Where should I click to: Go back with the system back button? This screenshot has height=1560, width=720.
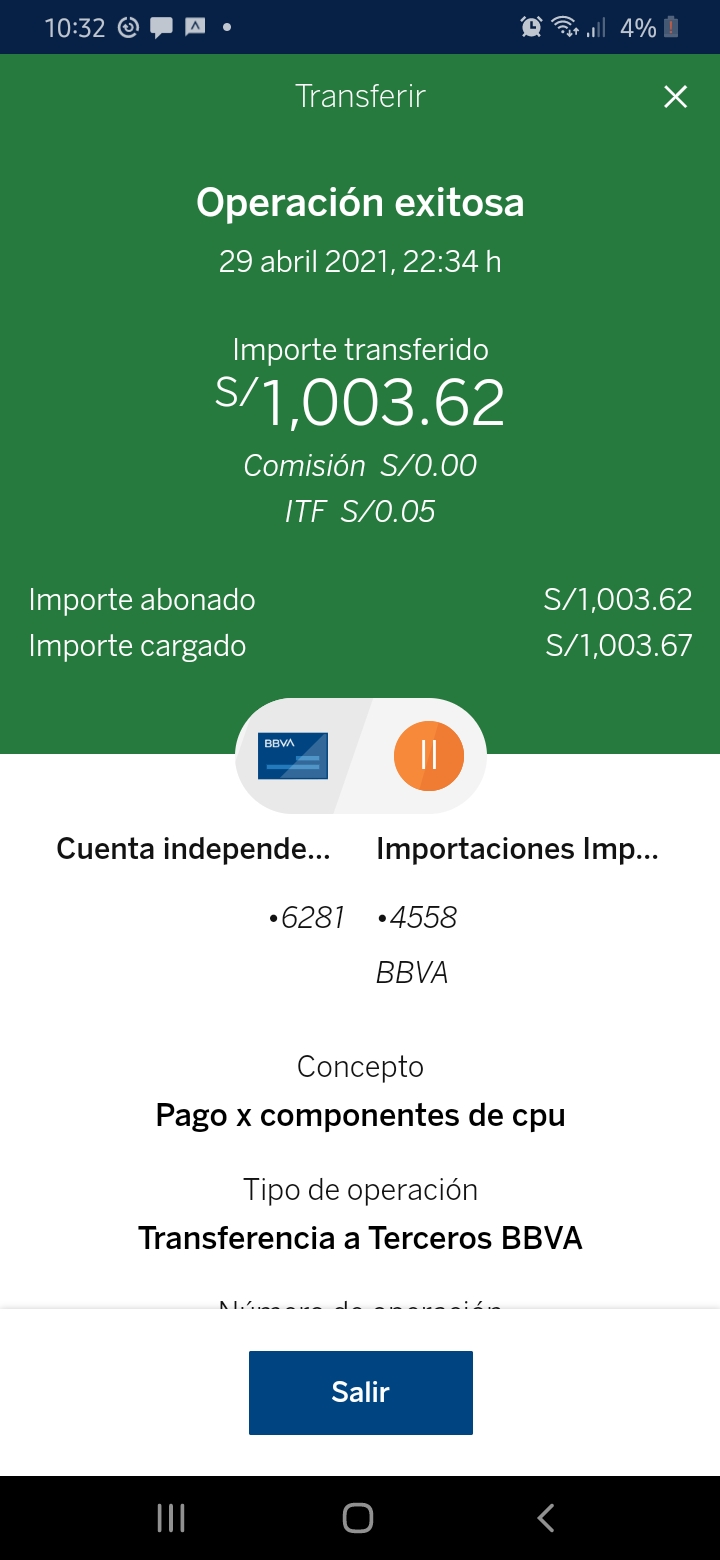545,1517
